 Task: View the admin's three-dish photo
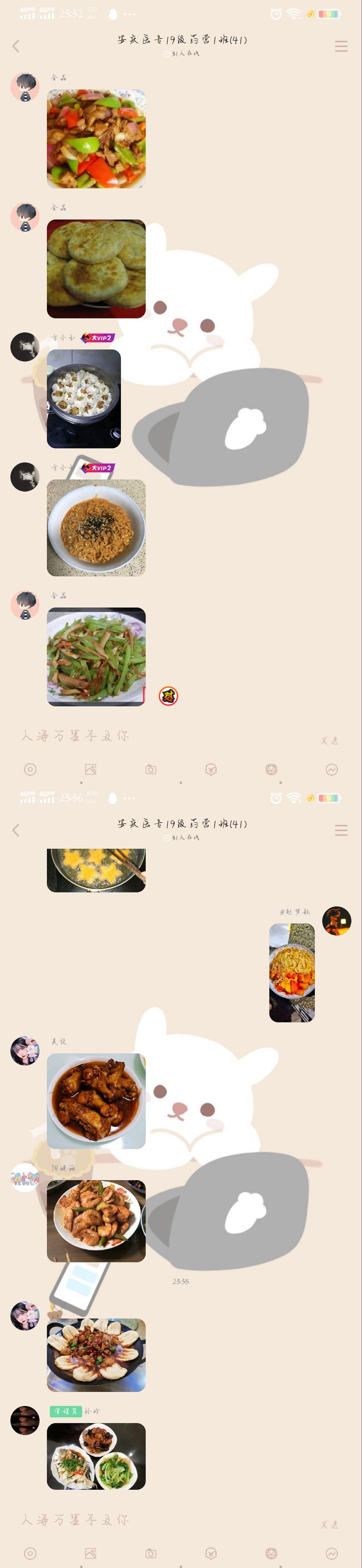96,1456
